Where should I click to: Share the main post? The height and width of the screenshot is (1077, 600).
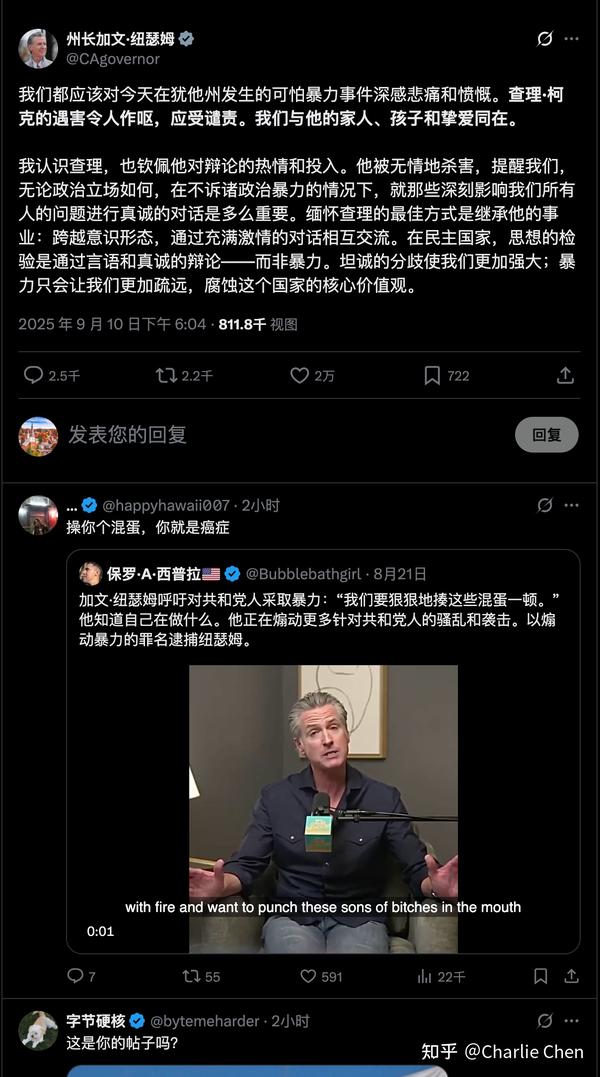pos(565,375)
